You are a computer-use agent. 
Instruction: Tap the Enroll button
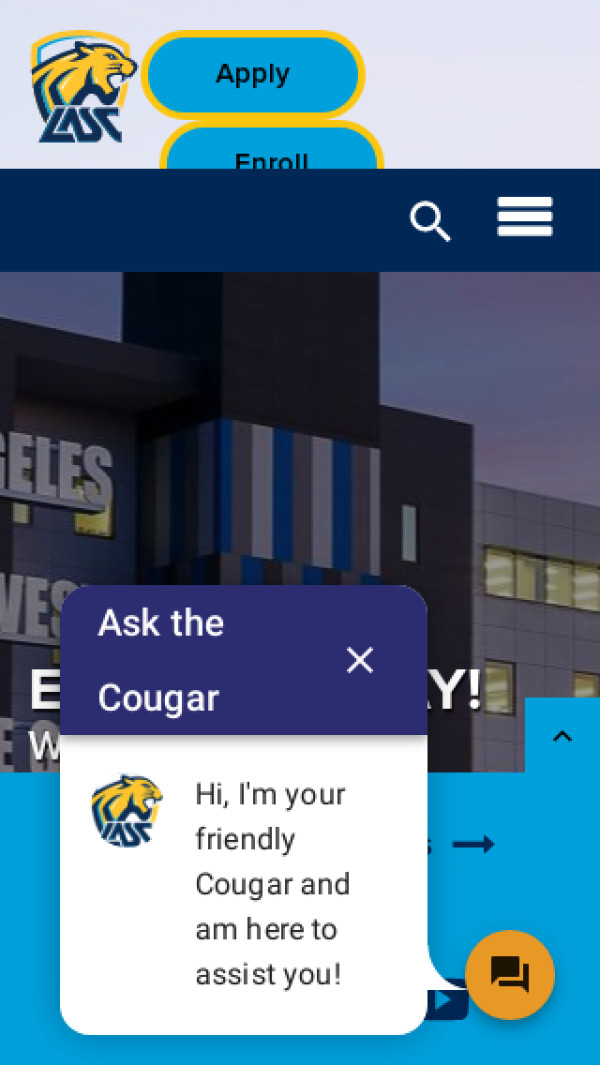click(271, 152)
